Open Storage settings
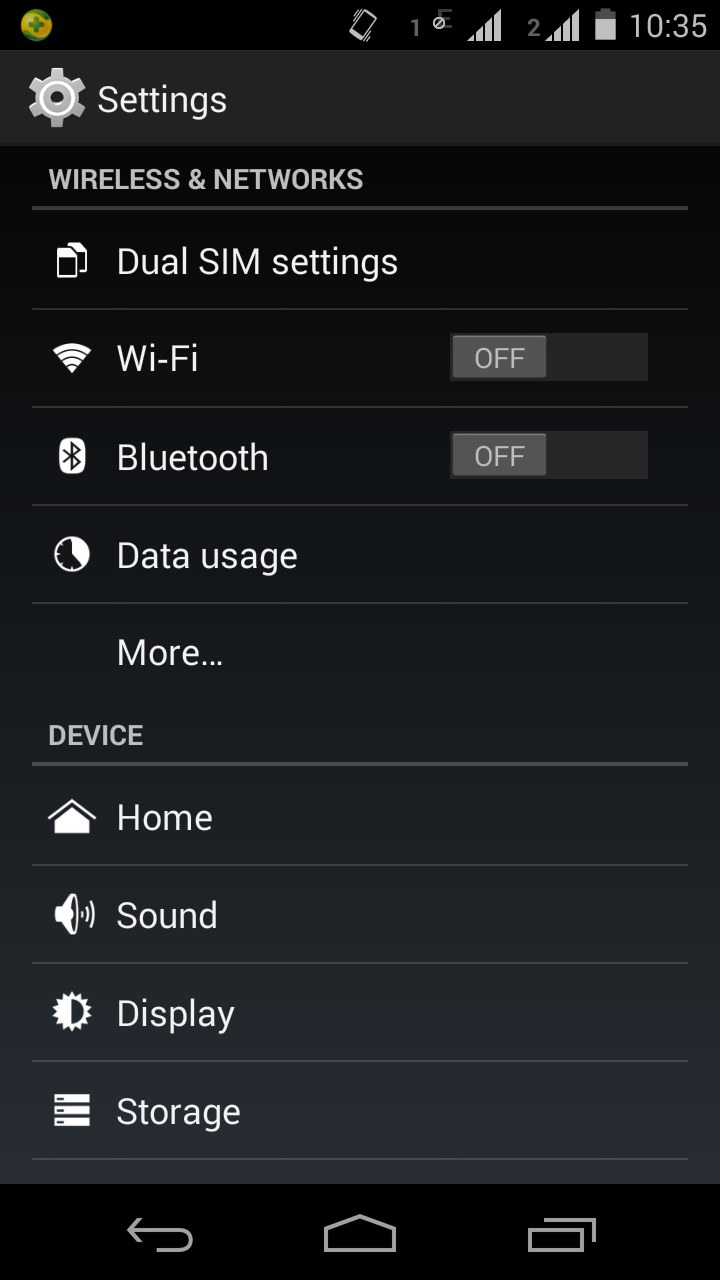The height and width of the screenshot is (1280, 720). pyautogui.click(x=179, y=1111)
